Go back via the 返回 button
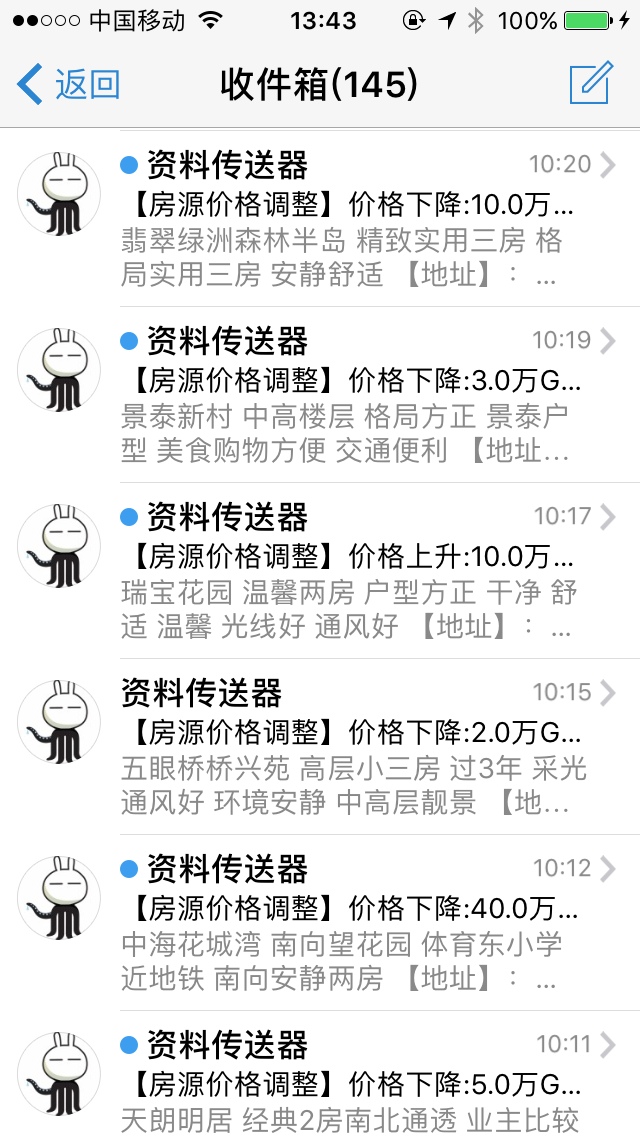This screenshot has width=640, height=1136. coord(70,84)
